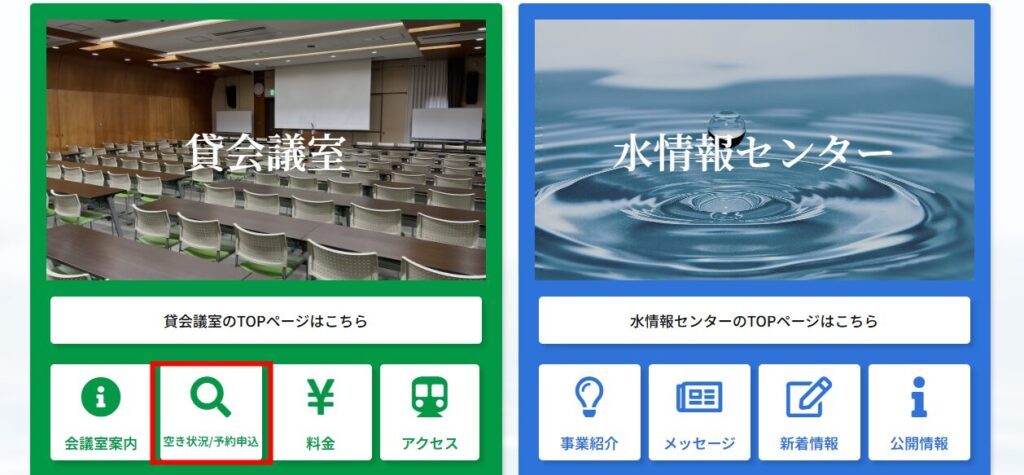This screenshot has height=475, width=1024.
Task: Open 会議室案内 tile
Action: [100, 412]
